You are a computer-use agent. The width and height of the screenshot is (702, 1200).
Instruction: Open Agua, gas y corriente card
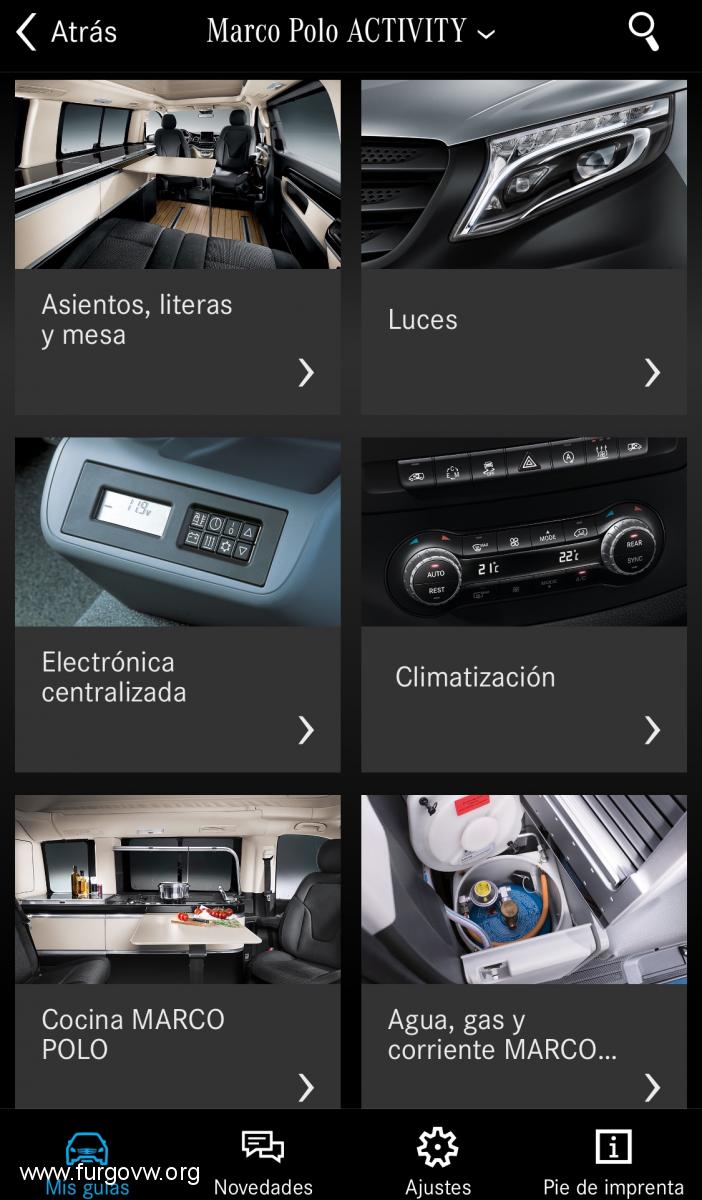[x=523, y=950]
